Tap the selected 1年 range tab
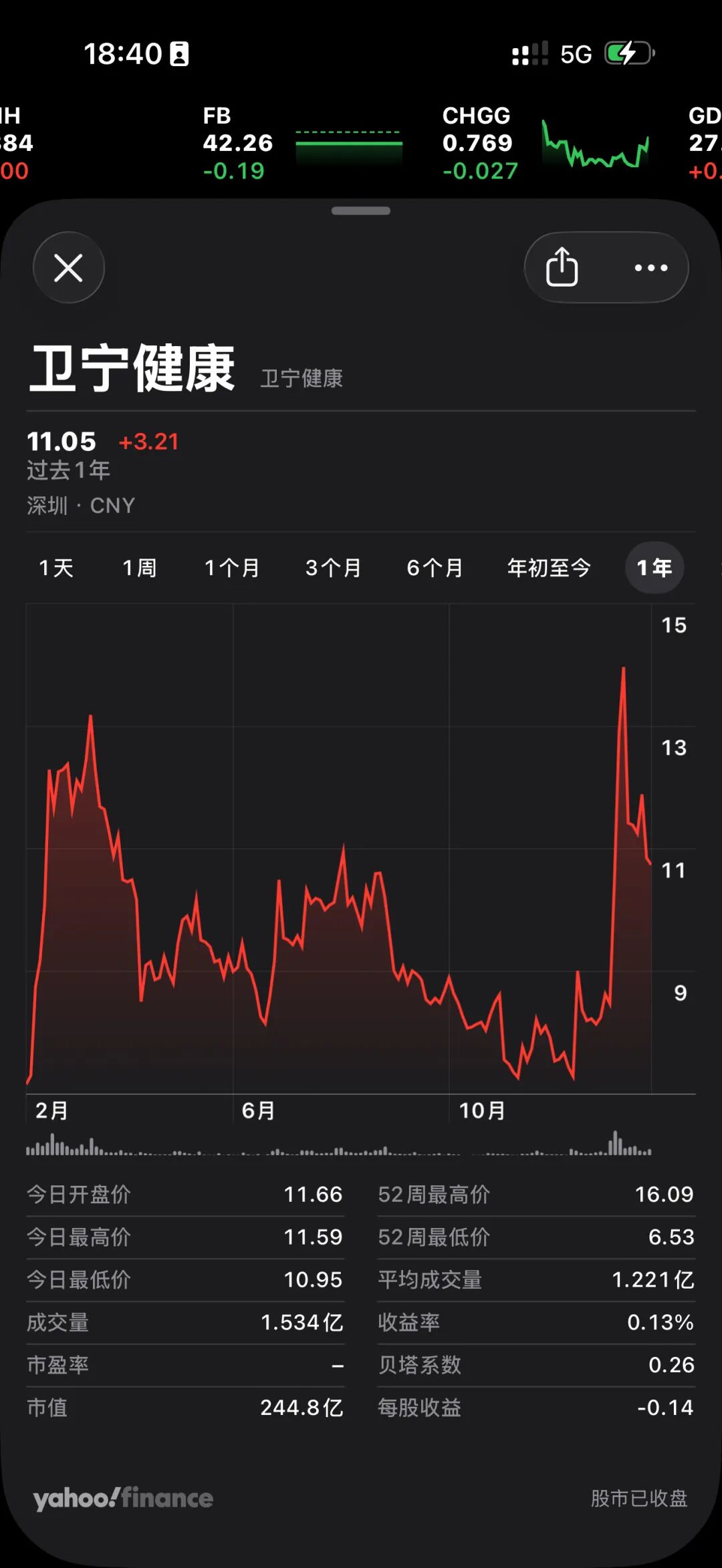Screen dimensions: 722x1568 pyautogui.click(x=654, y=568)
